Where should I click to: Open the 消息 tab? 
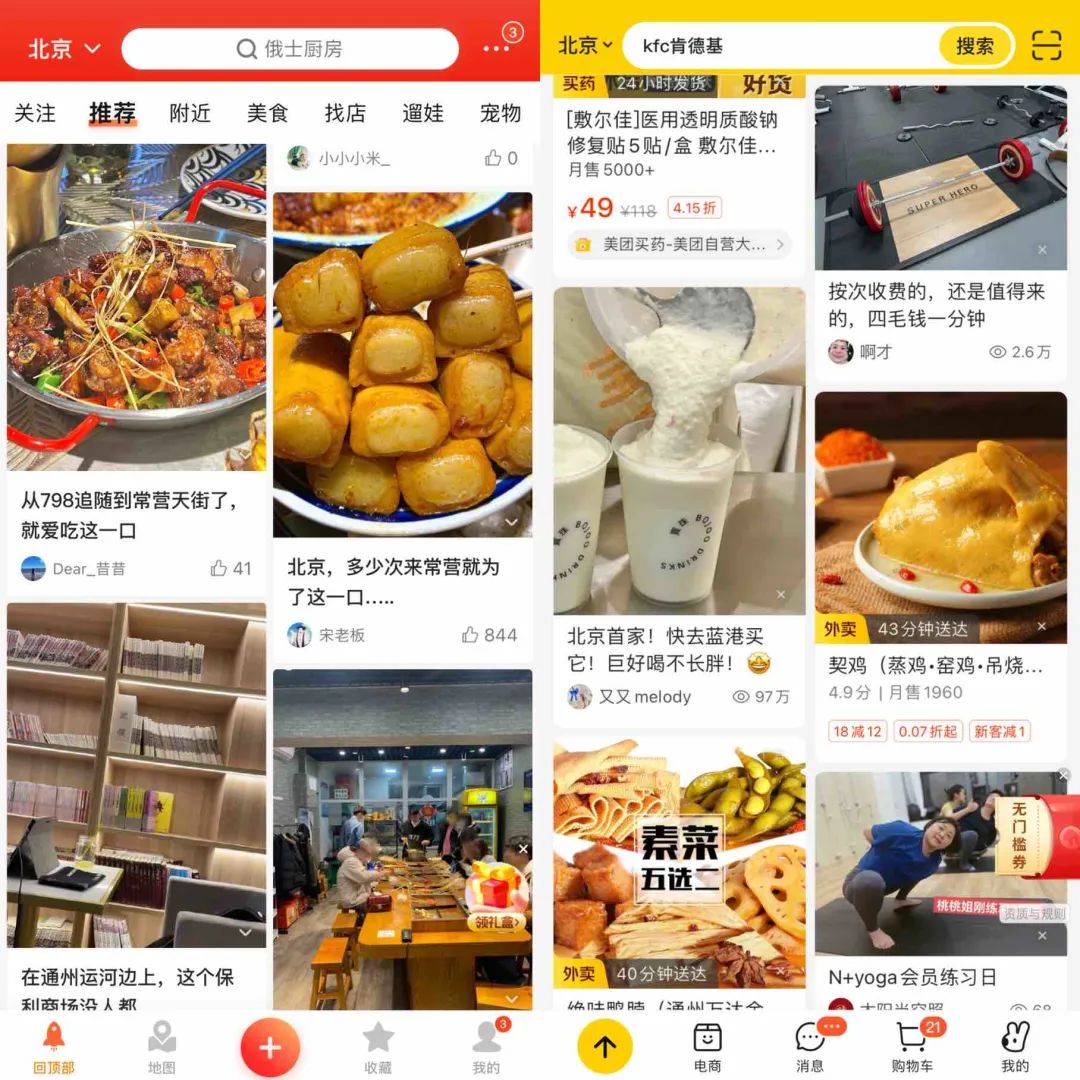click(810, 1047)
